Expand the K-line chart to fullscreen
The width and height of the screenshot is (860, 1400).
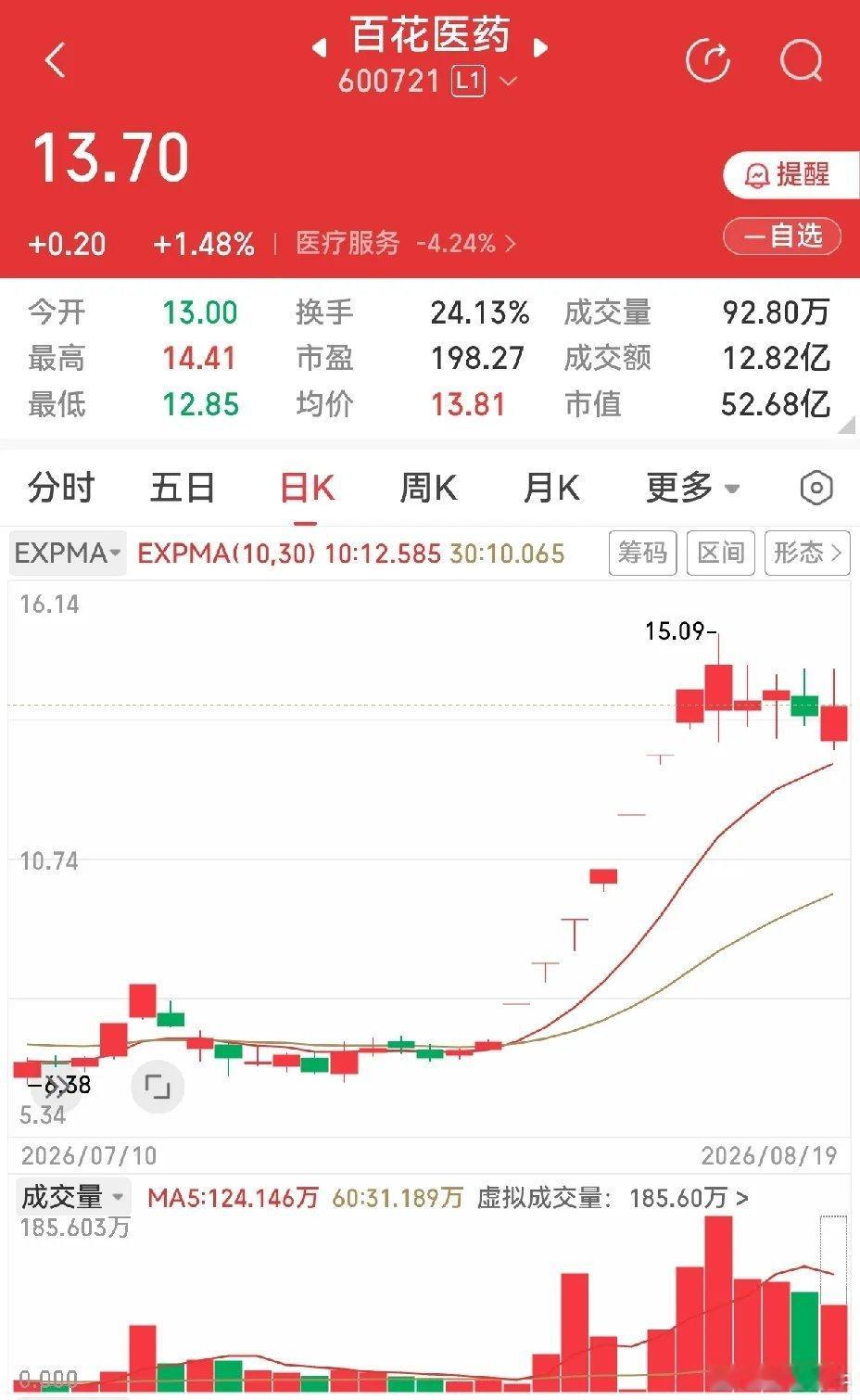coord(158,1087)
